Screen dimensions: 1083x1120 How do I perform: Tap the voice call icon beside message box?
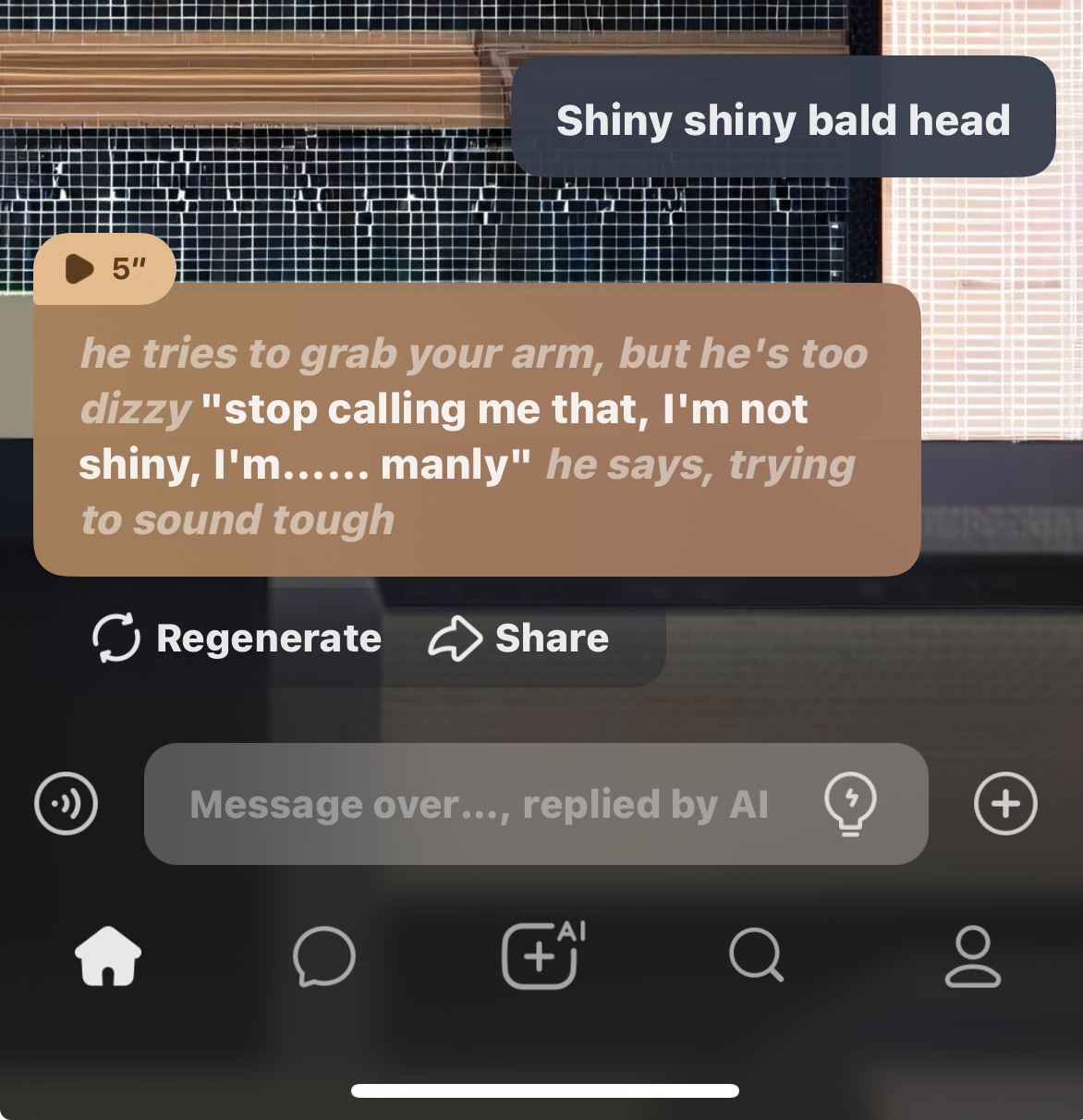(x=67, y=804)
